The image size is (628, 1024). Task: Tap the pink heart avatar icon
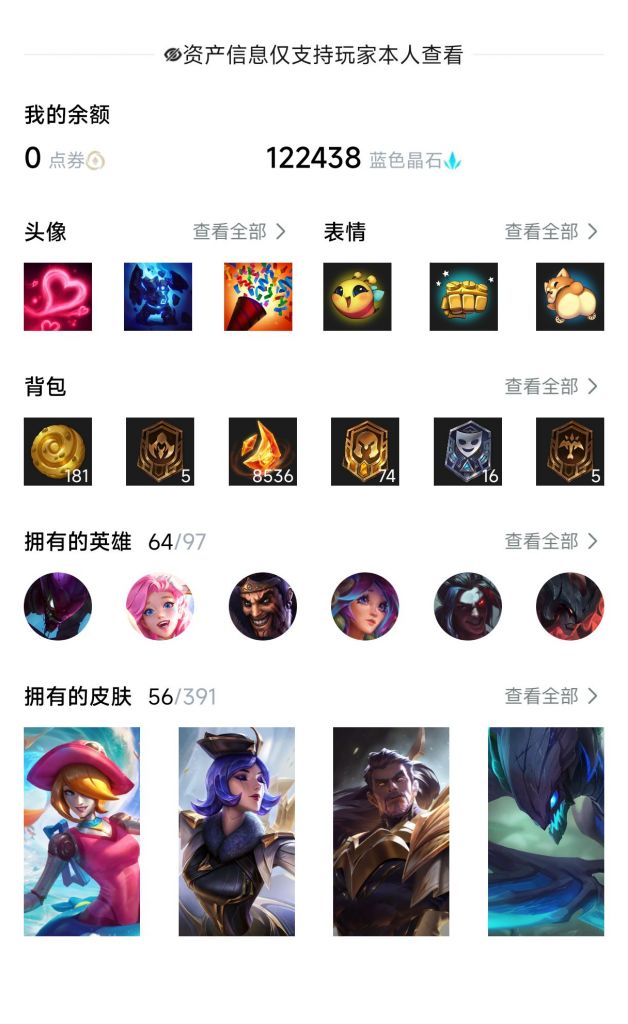click(x=58, y=297)
